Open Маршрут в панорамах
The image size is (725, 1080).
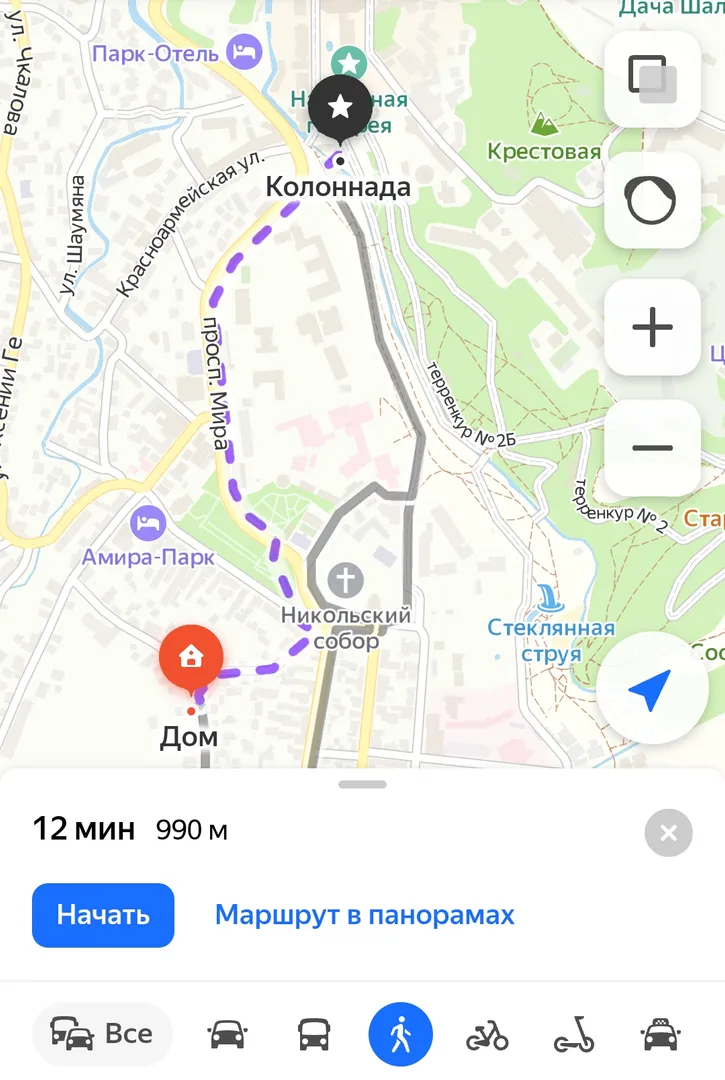click(x=365, y=914)
